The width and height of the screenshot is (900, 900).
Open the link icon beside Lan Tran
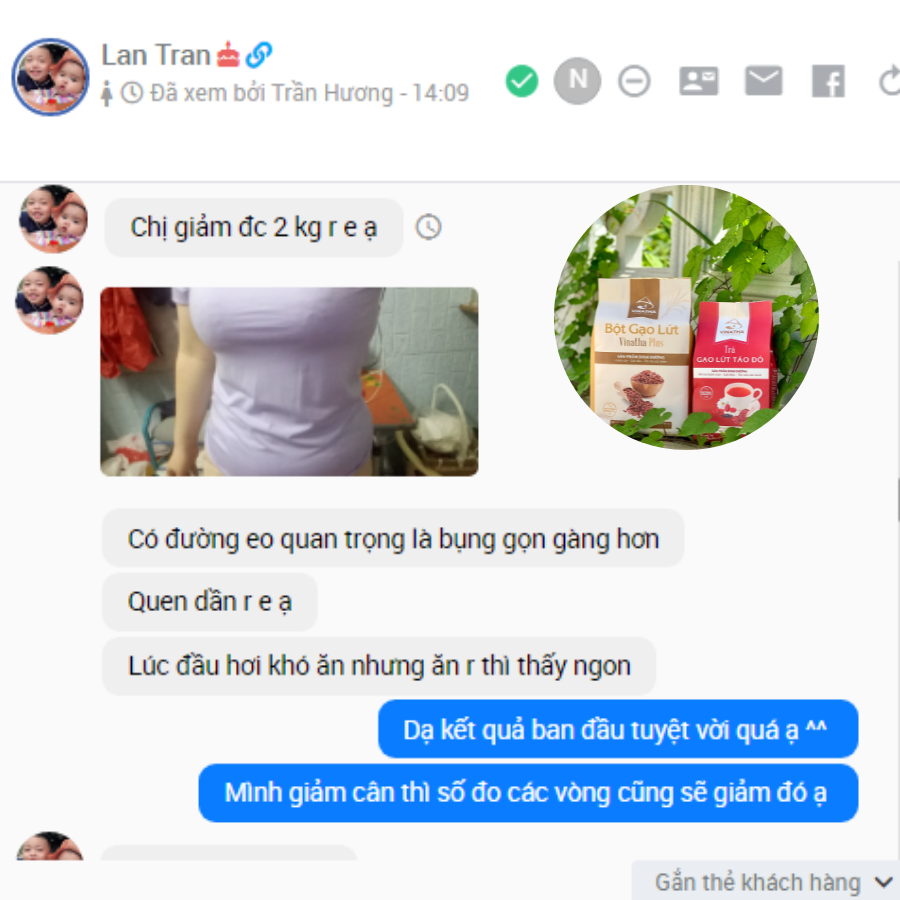[259, 54]
